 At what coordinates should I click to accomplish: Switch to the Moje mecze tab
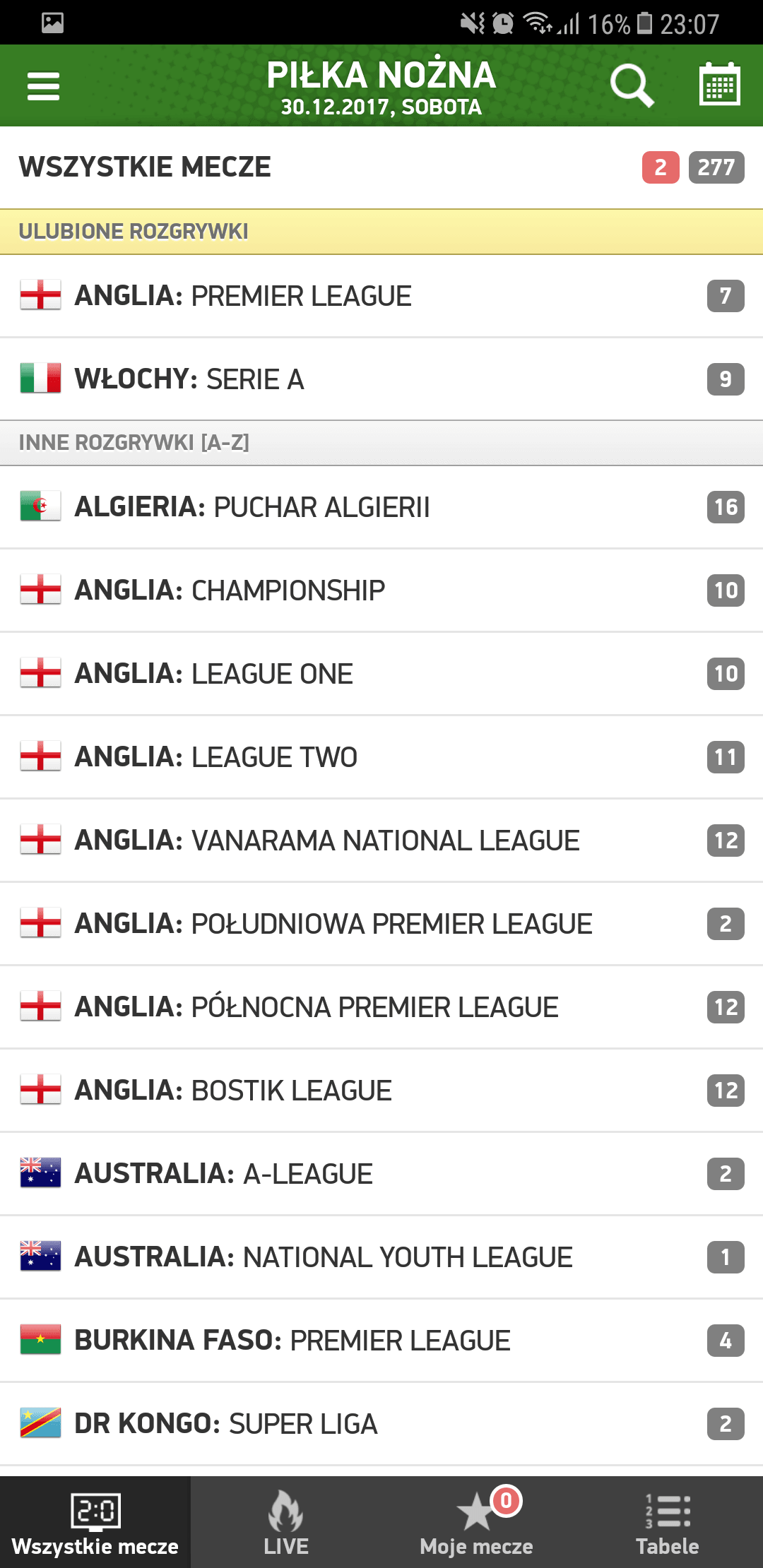pyautogui.click(x=477, y=1522)
